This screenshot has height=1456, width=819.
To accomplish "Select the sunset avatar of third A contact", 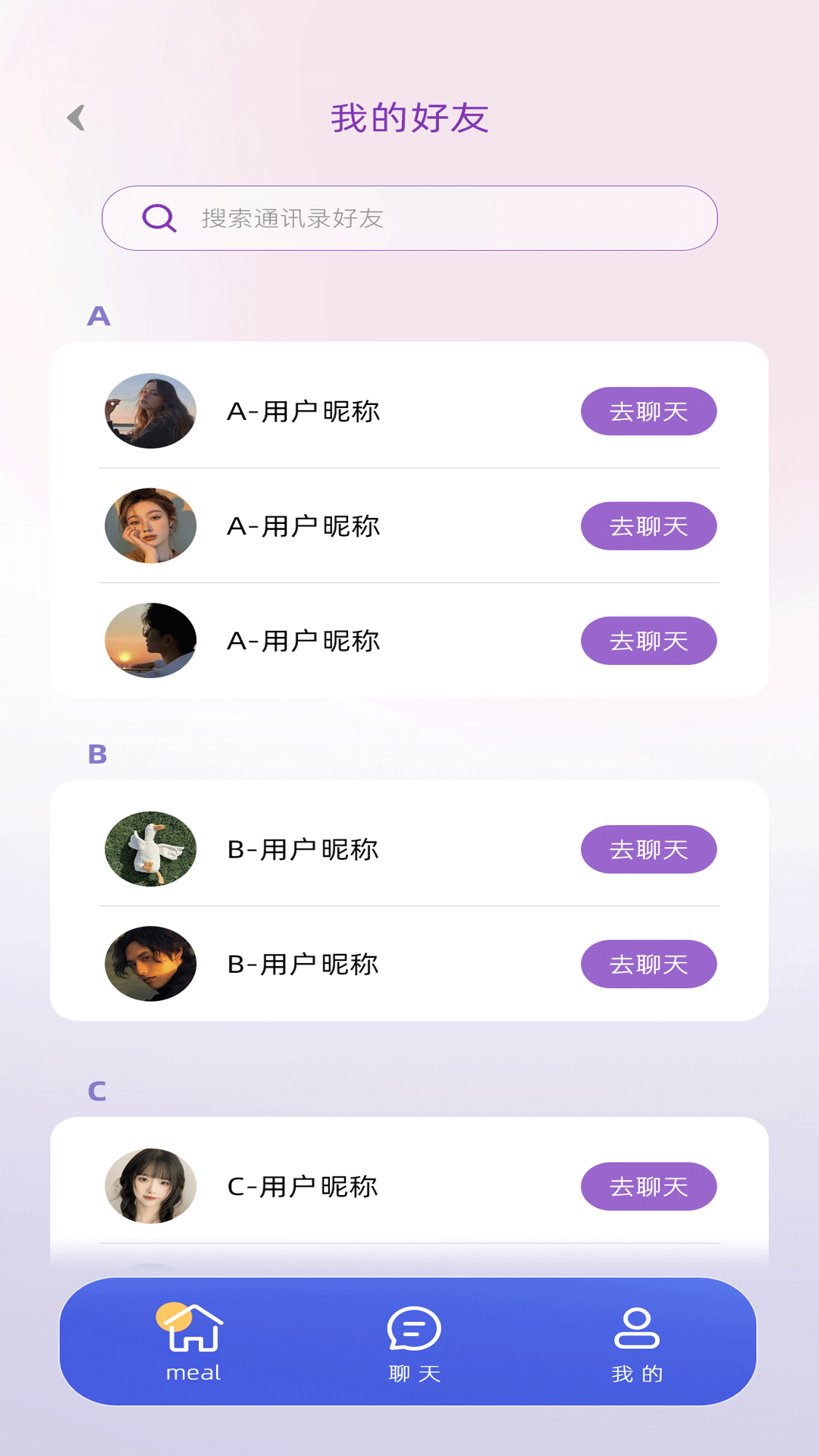I will point(149,640).
